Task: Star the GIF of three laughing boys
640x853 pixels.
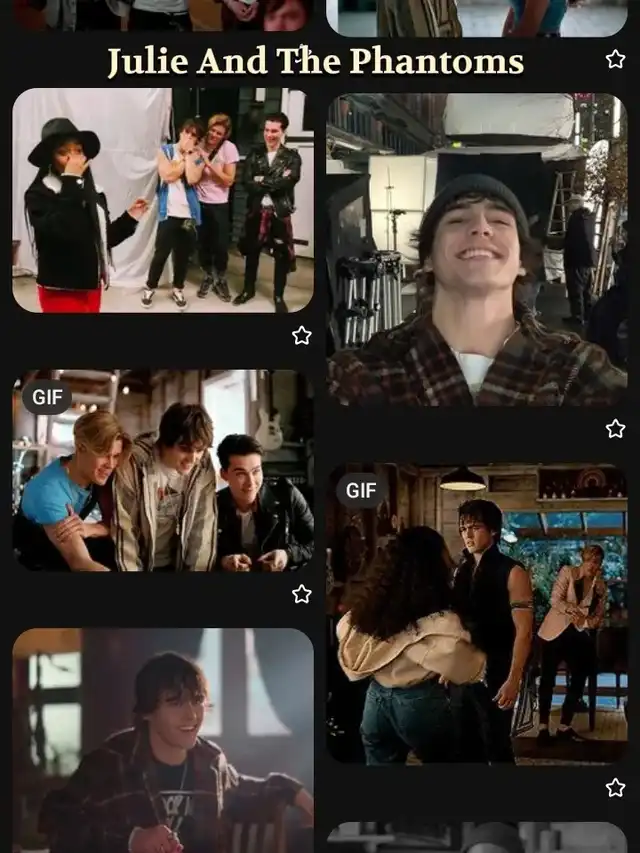Action: point(301,594)
